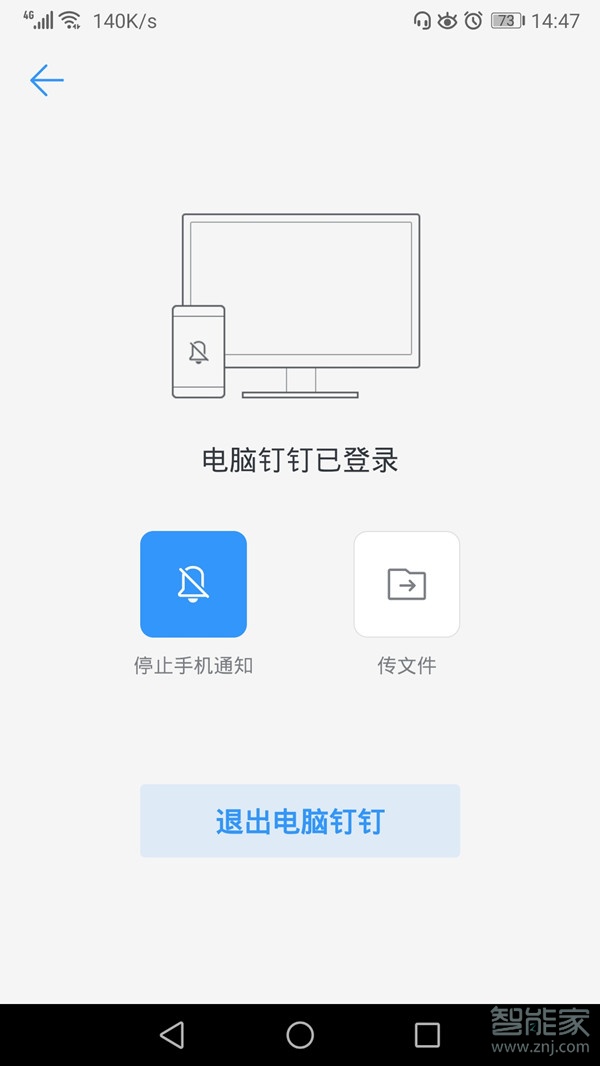Tap 退出电脑钉钉 to log out
Viewport: 600px width, 1066px height.
pyautogui.click(x=300, y=821)
